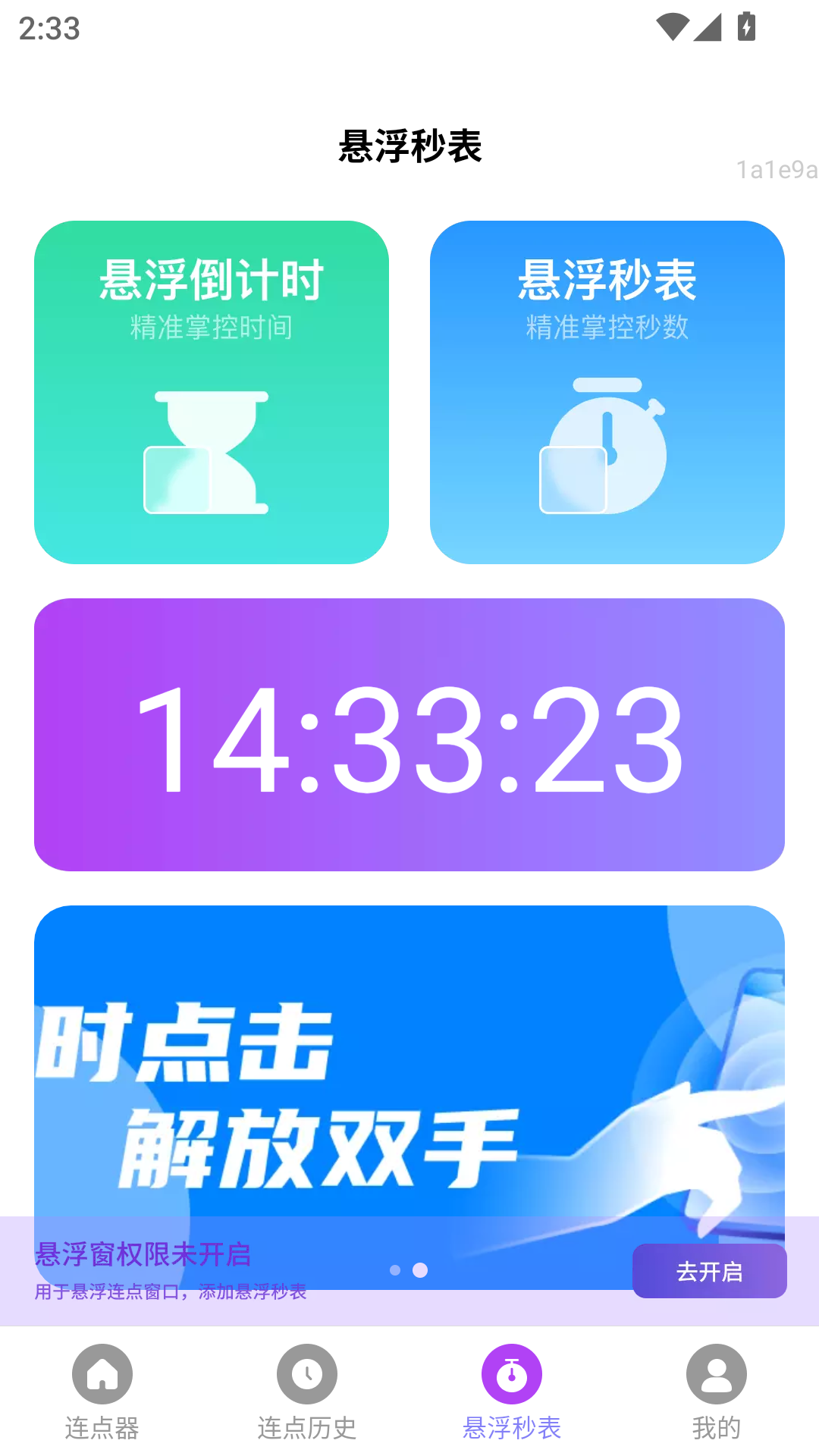Tap the purple 悬浮秒表 stopwatch icon
The height and width of the screenshot is (1456, 819).
pos(512,1374)
